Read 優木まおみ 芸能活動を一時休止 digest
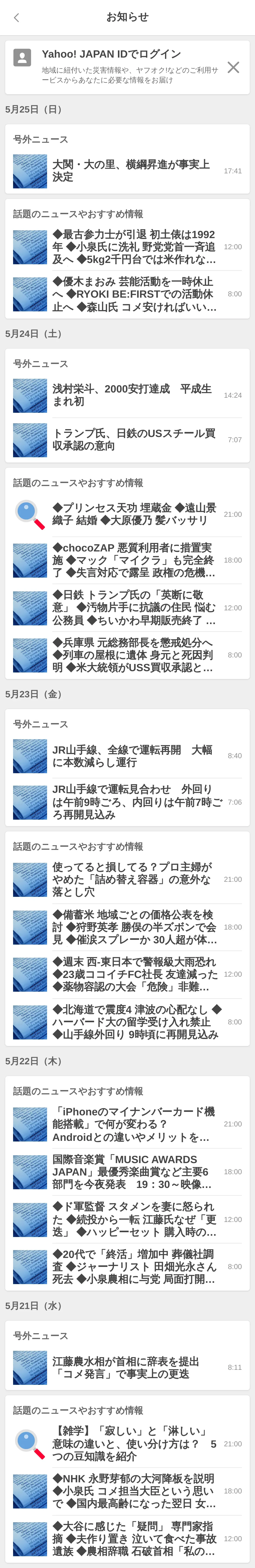The image size is (255, 1568). point(134,294)
